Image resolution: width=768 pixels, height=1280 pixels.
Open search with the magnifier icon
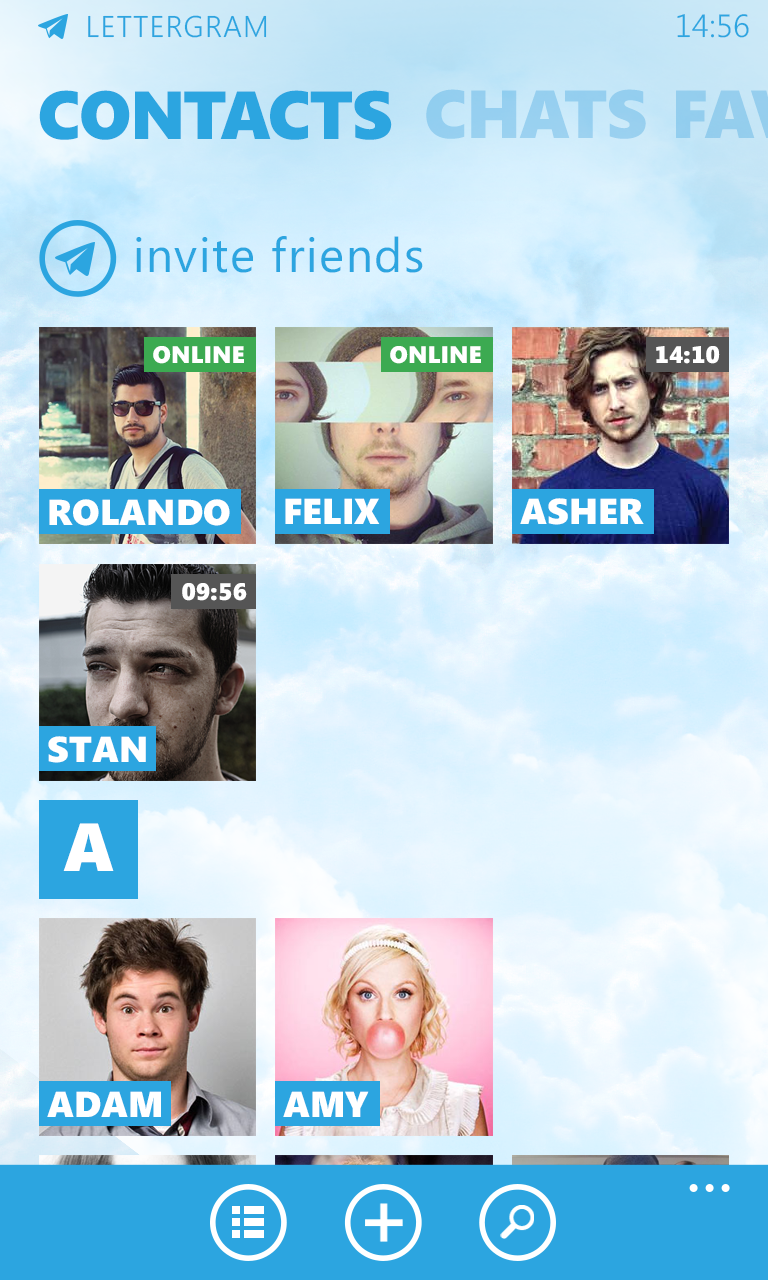[518, 1222]
